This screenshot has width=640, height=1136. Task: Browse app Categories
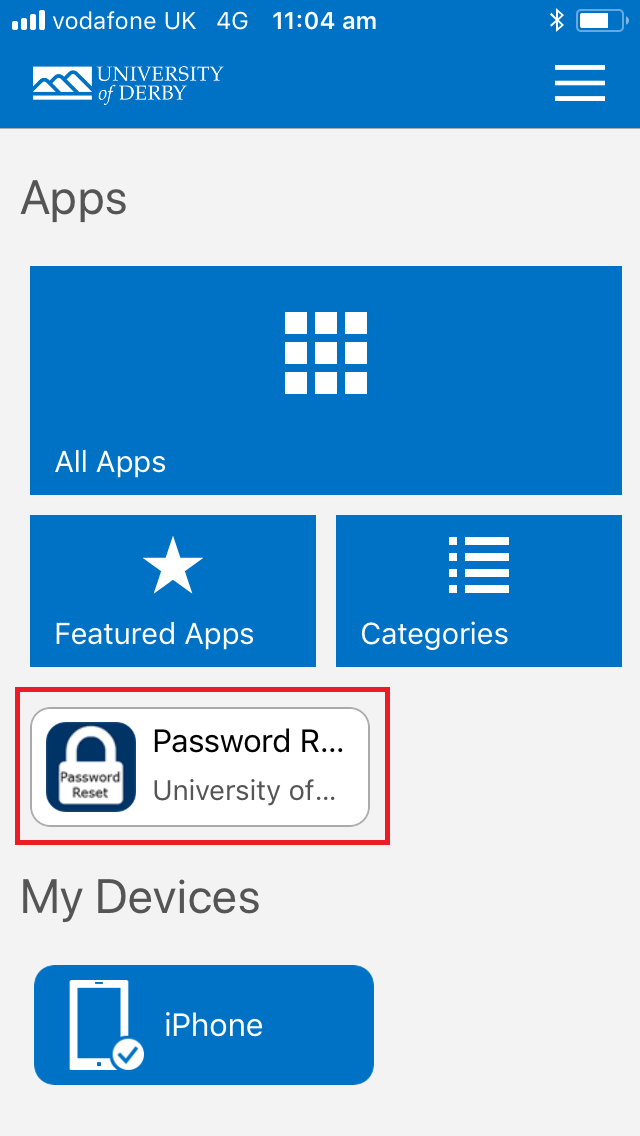478,590
